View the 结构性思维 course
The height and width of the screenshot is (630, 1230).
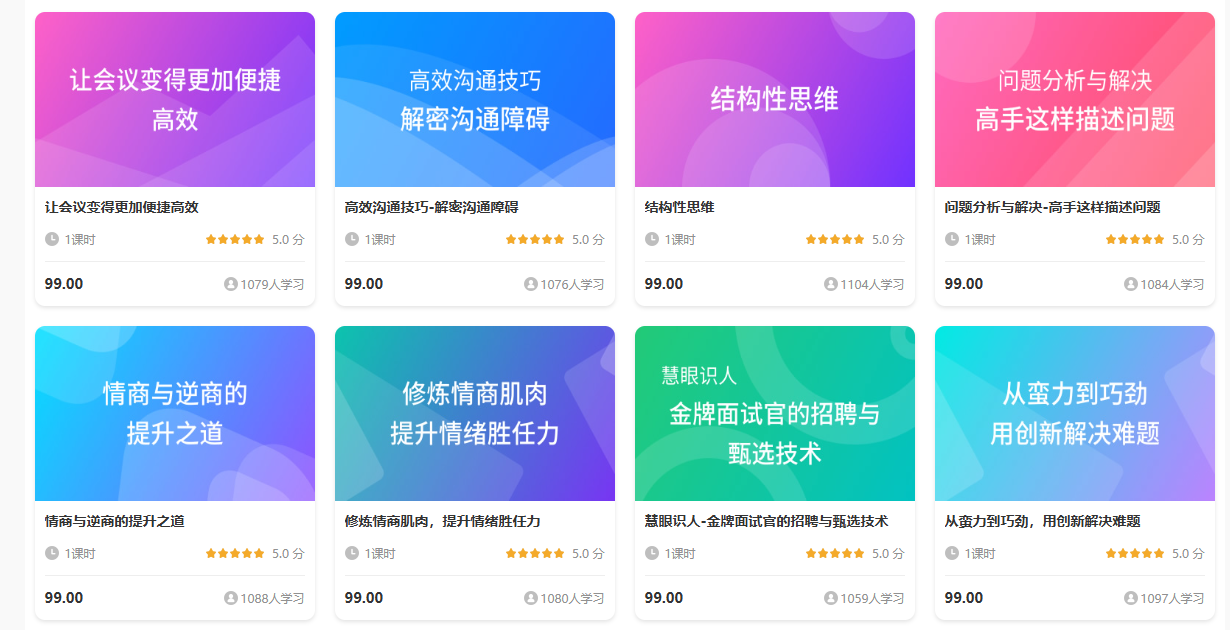775,100
